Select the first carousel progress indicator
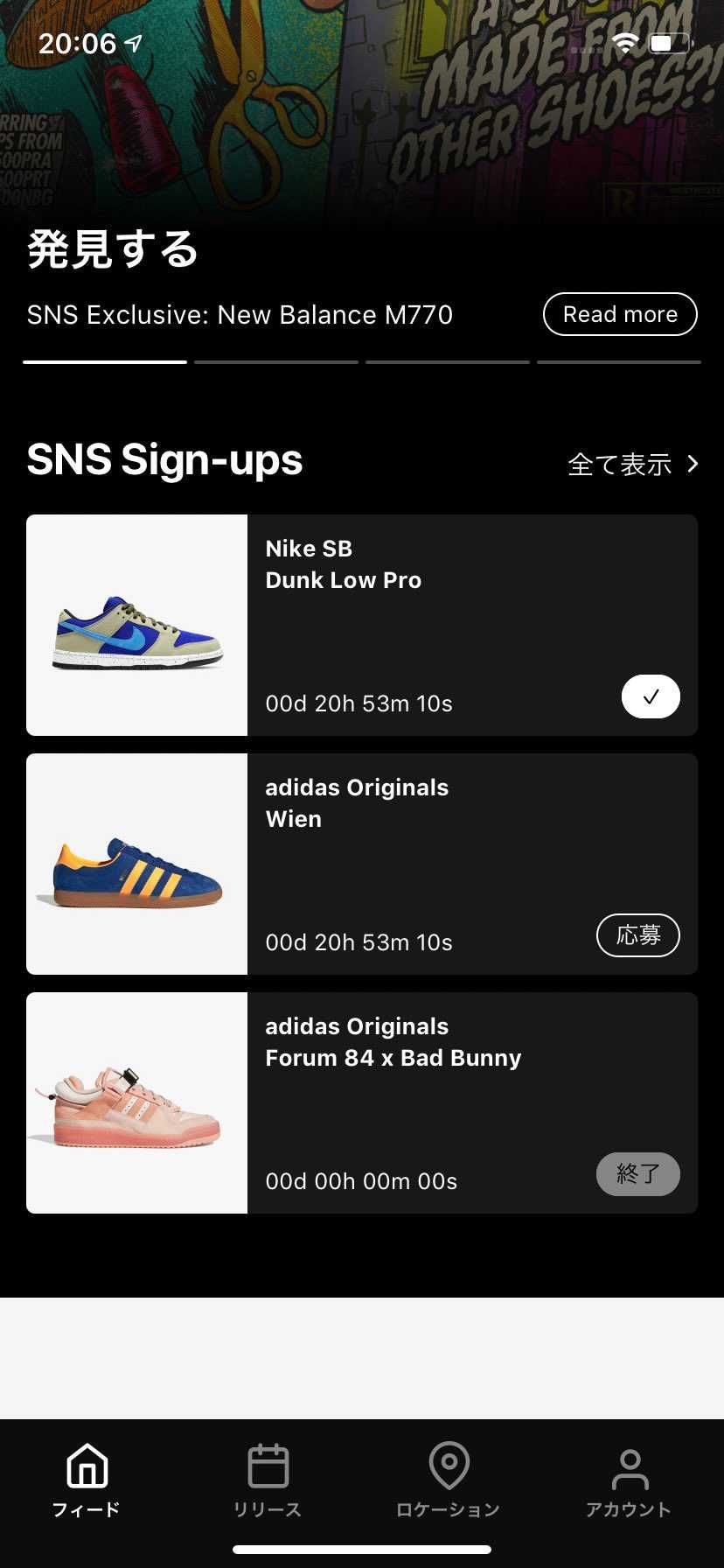Screen dimensions: 724x1568 pos(104,361)
